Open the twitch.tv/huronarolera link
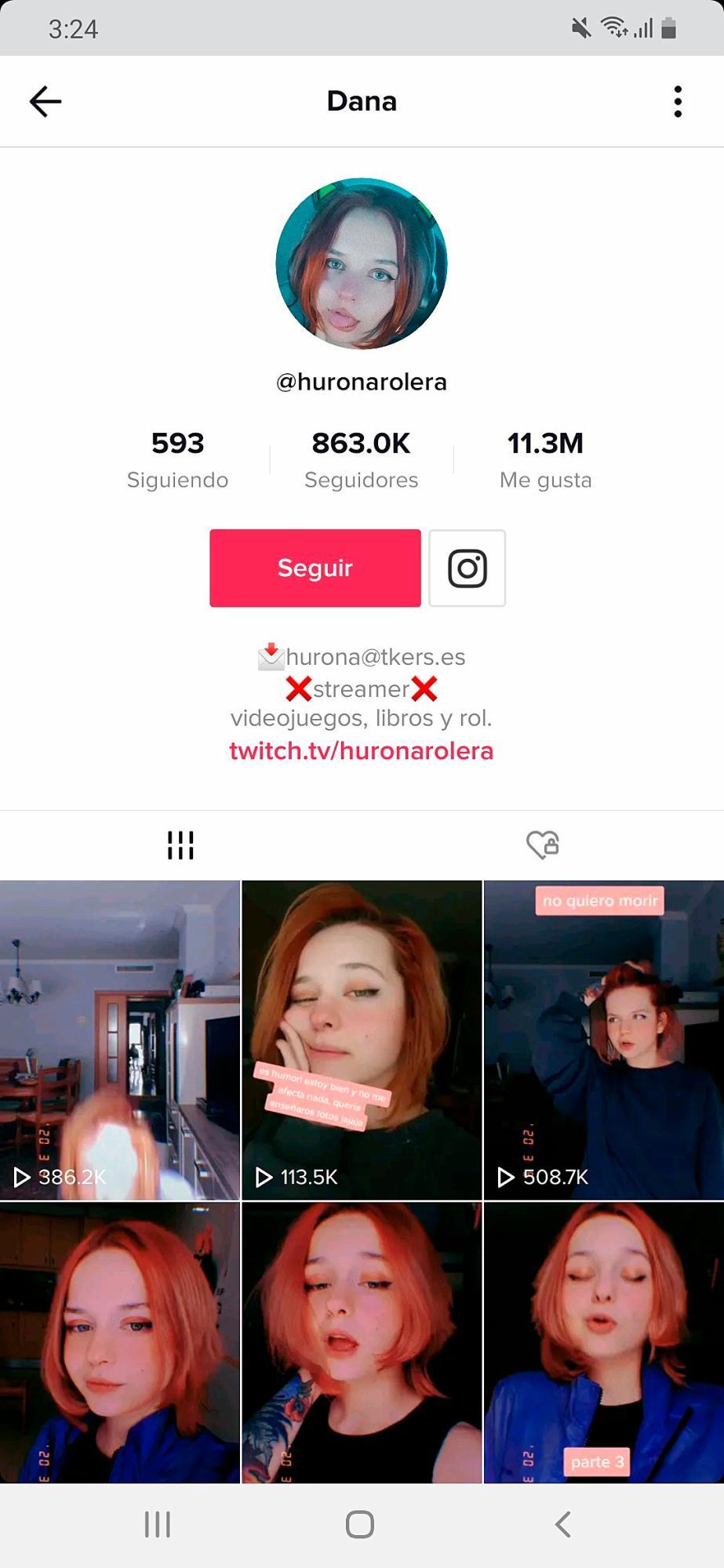 (361, 750)
